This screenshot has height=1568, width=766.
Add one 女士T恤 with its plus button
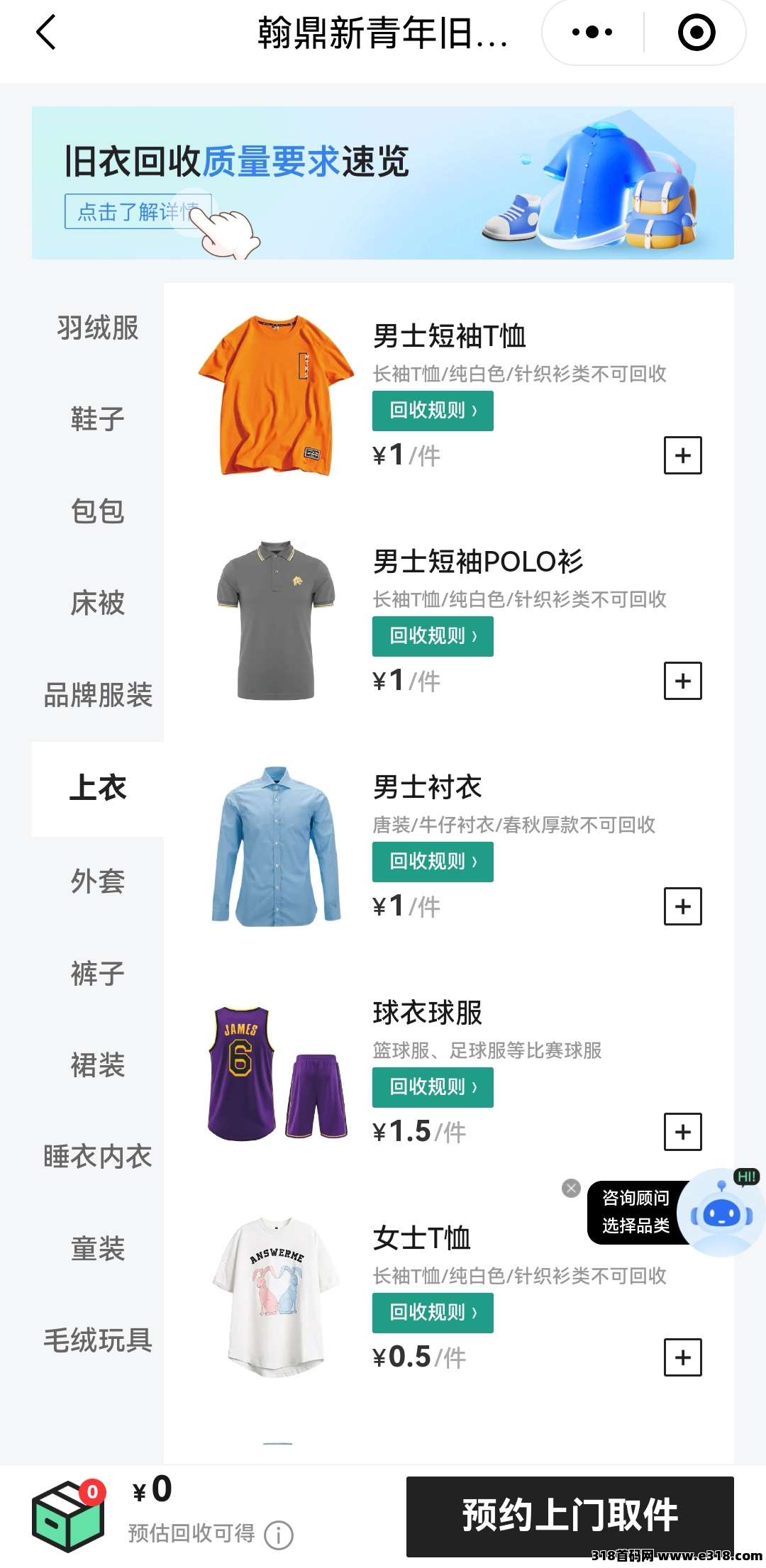click(x=682, y=1357)
